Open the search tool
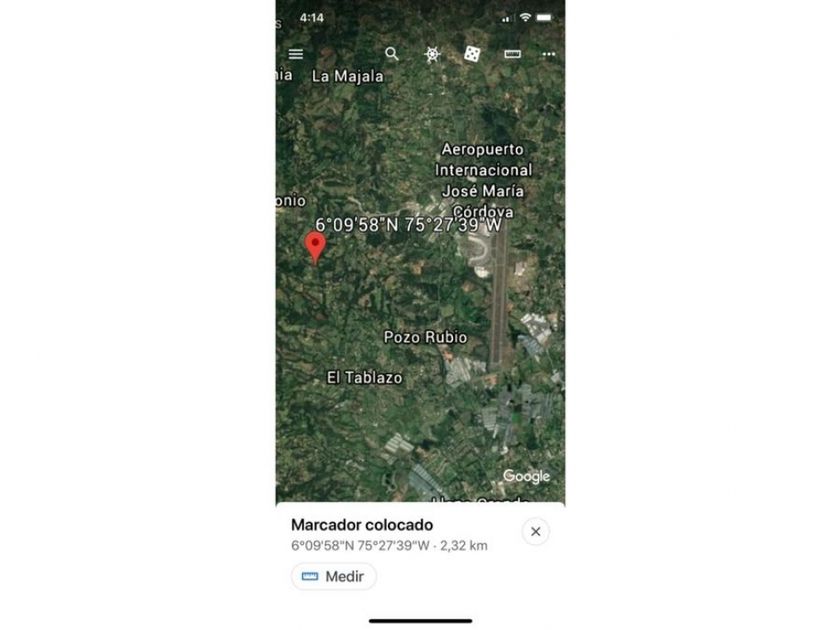The width and height of the screenshot is (840, 630). click(392, 54)
